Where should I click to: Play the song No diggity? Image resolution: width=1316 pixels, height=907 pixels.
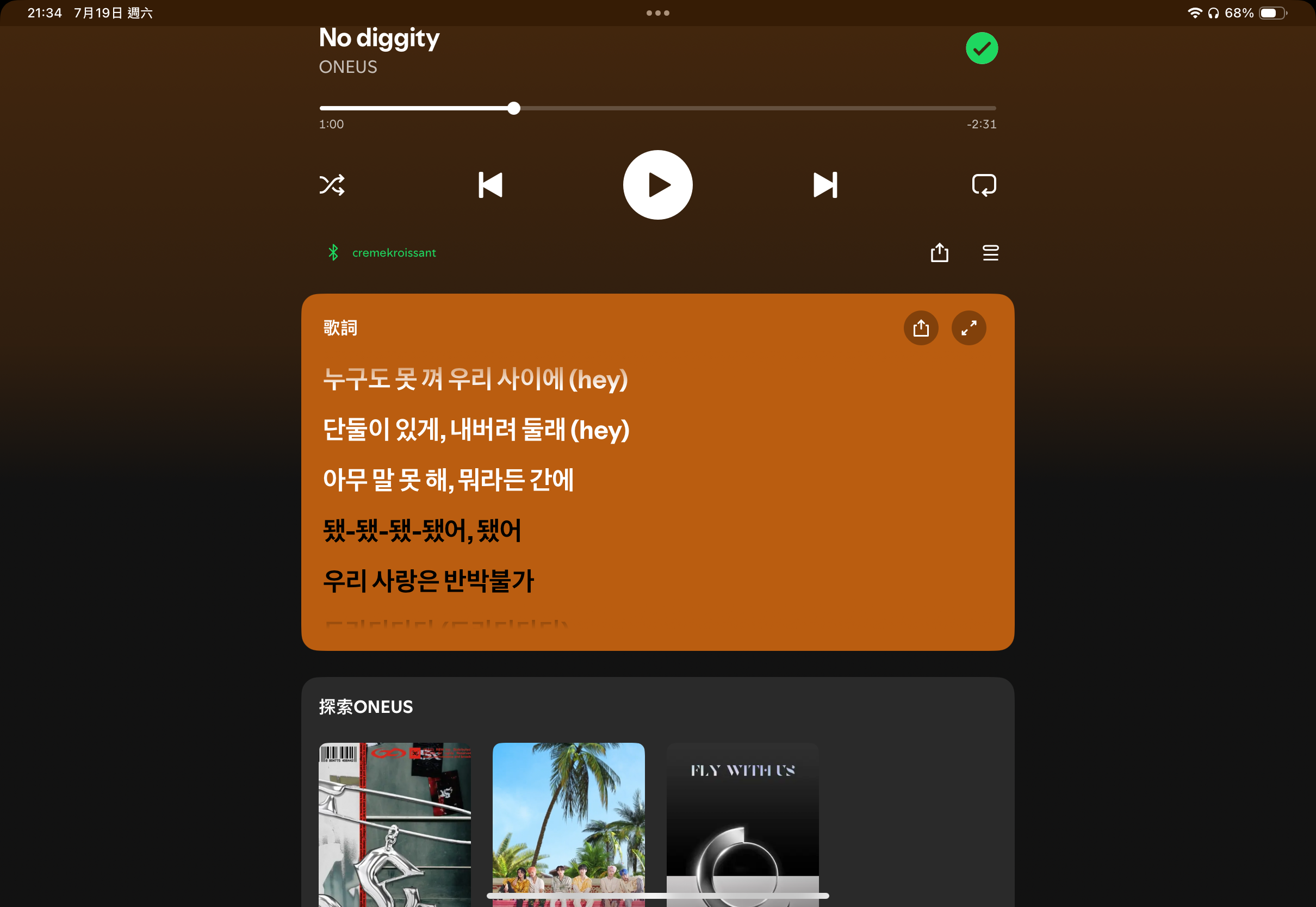[657, 185]
